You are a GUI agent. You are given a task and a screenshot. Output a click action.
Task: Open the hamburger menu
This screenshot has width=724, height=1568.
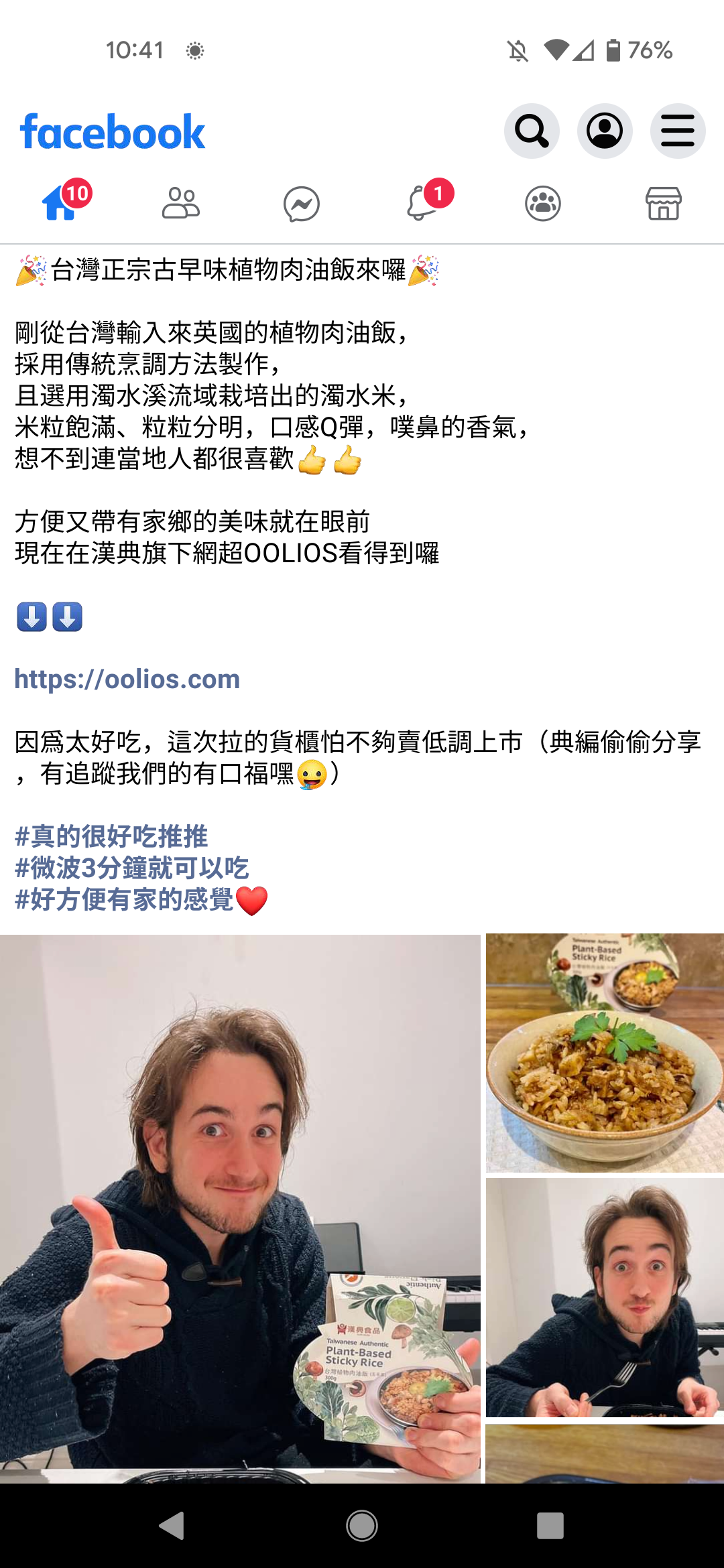tap(677, 131)
